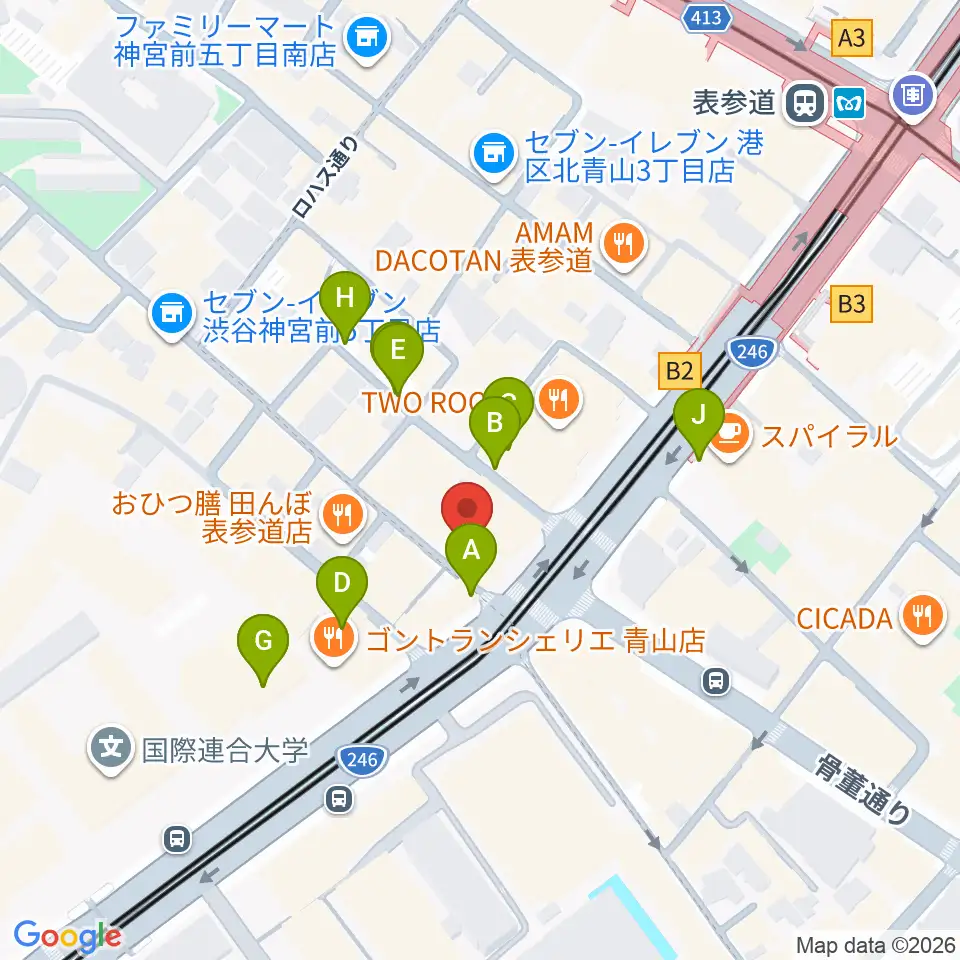Tap the TWO ROOMS restaurant pin
The width and height of the screenshot is (960, 960).
pyautogui.click(x=558, y=401)
